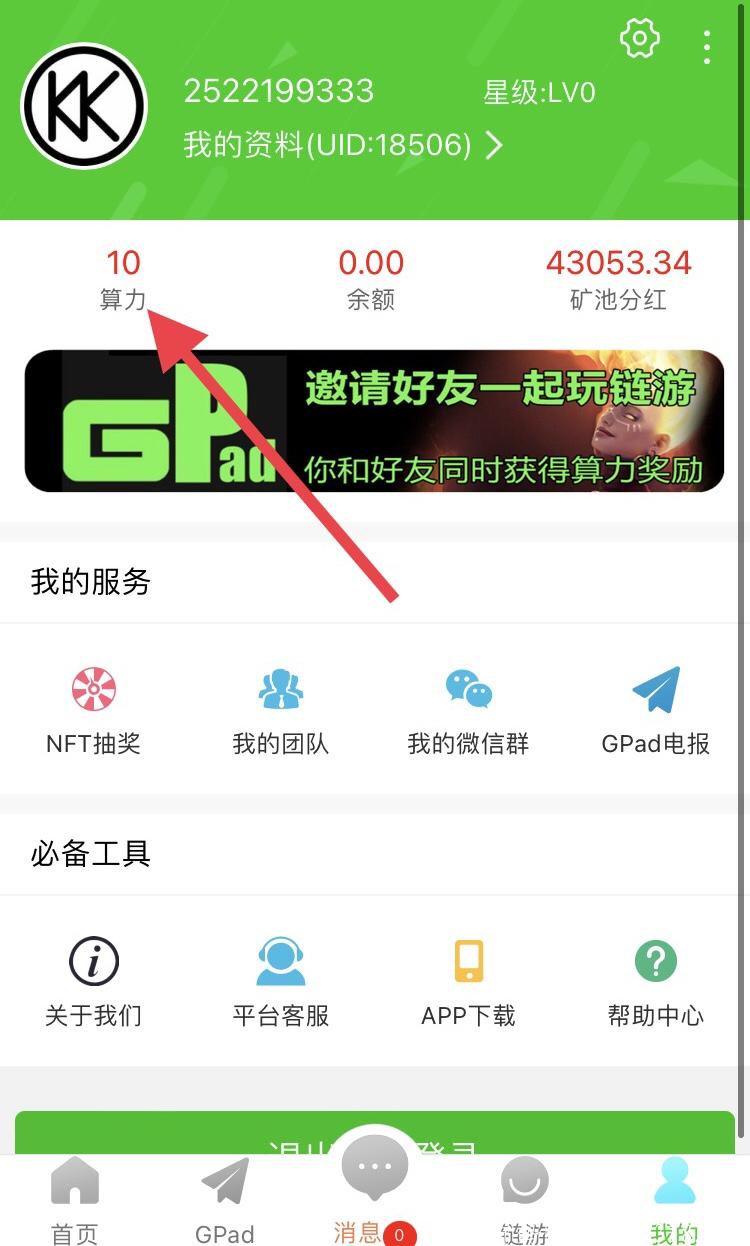View 算力 hash power details
The image size is (750, 1246).
tap(124, 280)
